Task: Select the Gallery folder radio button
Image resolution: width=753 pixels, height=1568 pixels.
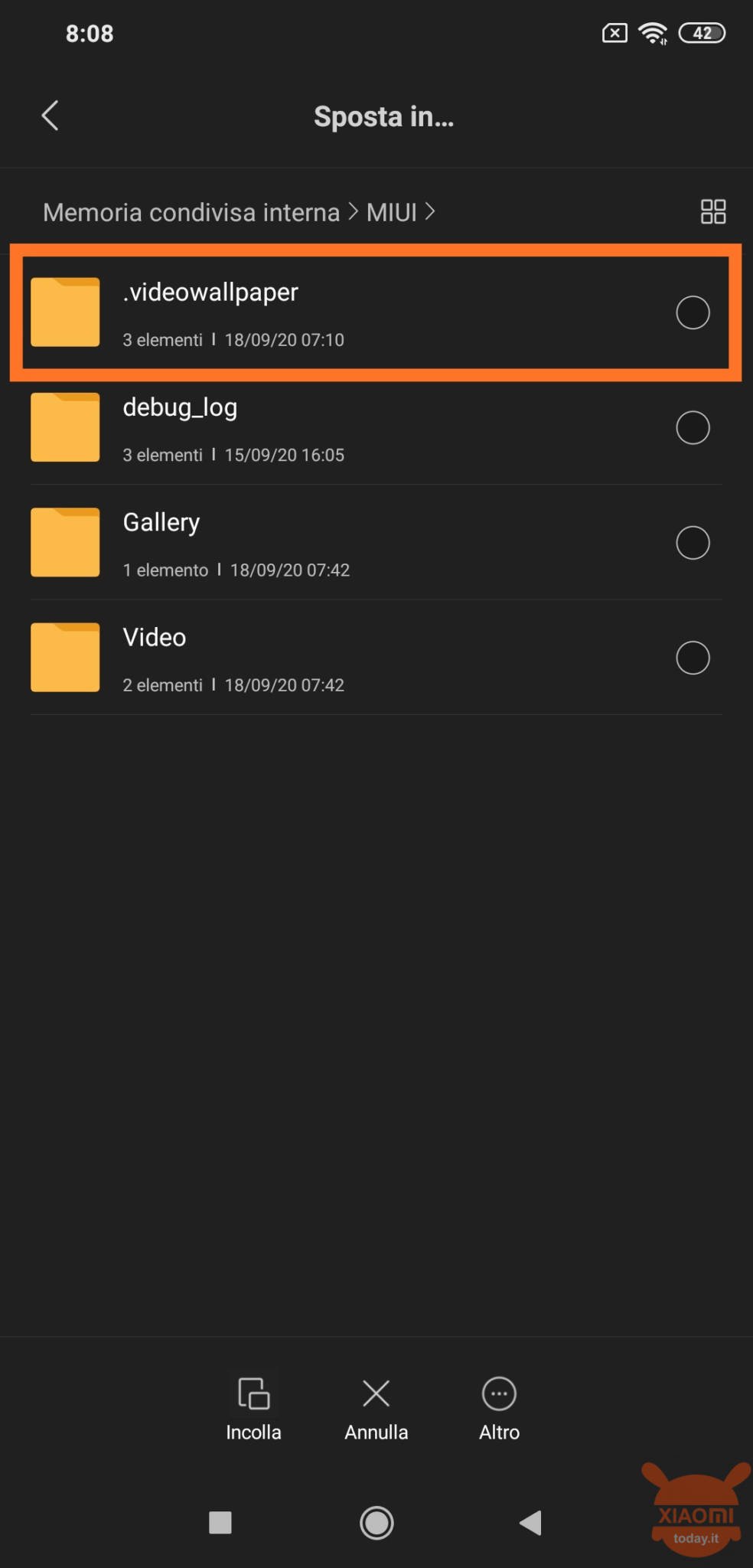Action: point(693,542)
